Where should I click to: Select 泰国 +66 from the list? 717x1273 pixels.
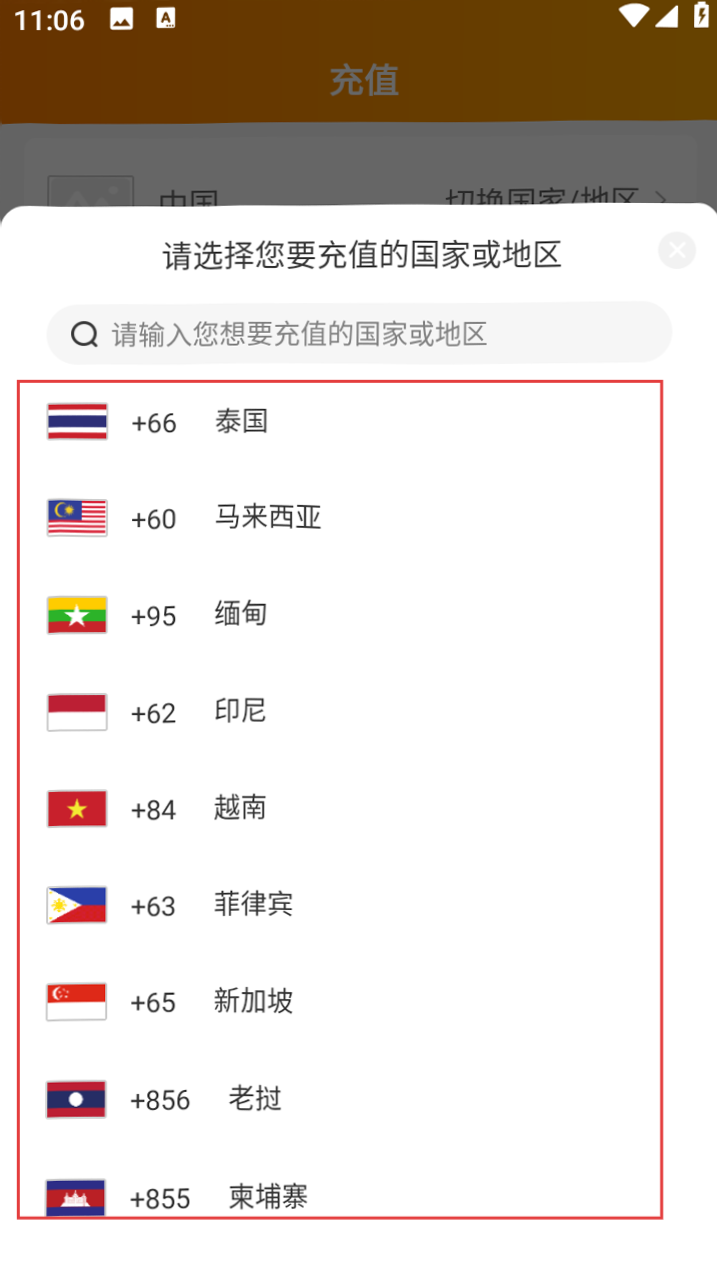point(340,422)
